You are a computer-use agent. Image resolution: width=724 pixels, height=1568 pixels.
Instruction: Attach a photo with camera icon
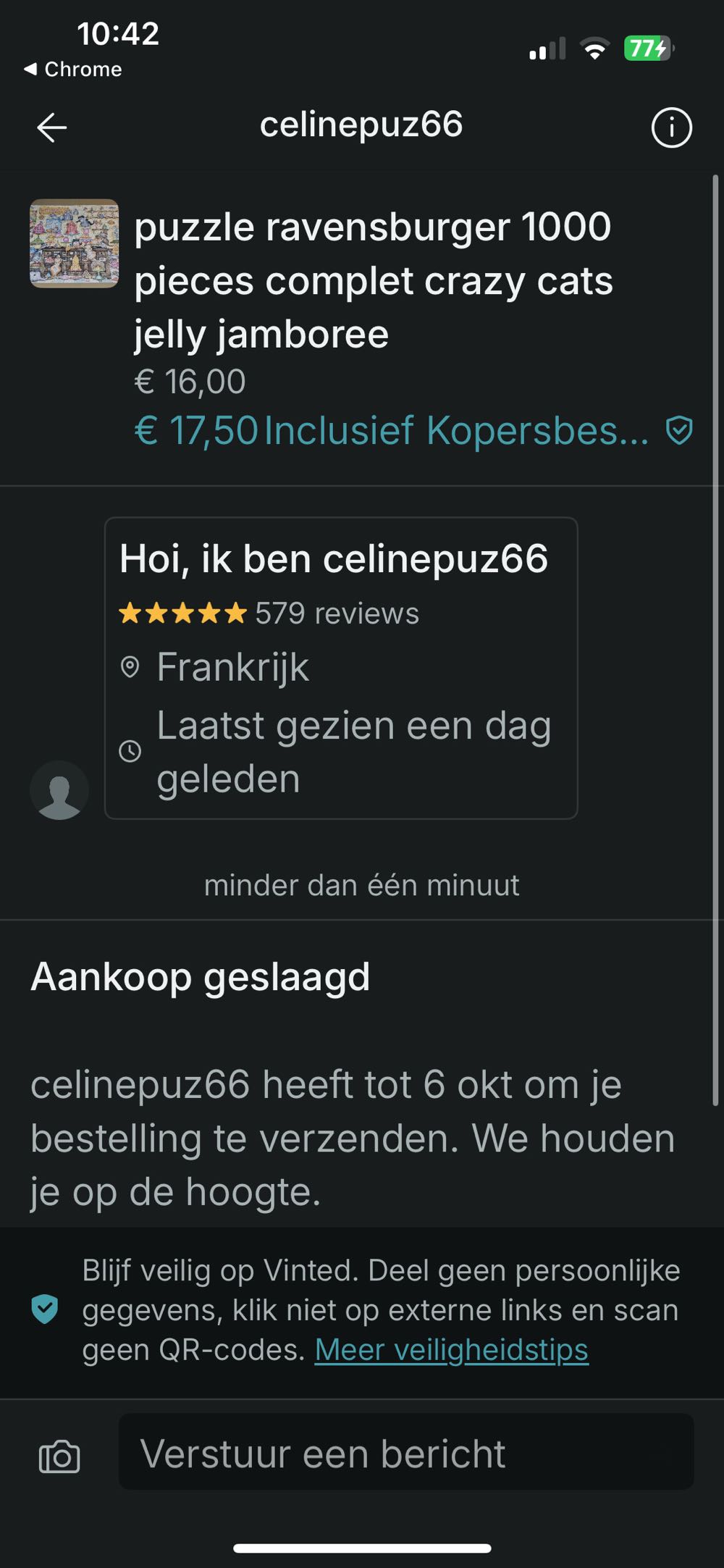pos(59,1456)
